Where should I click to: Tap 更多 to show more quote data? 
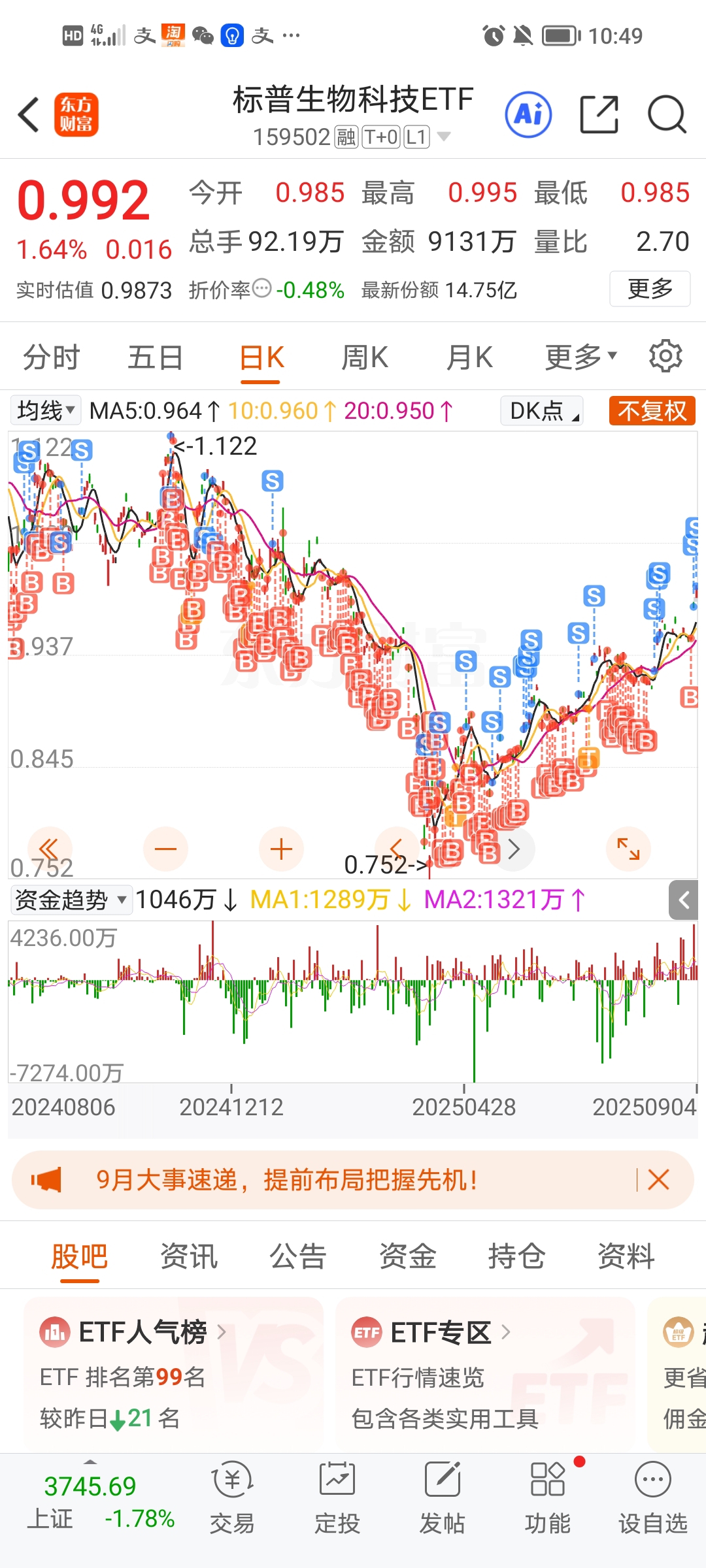click(x=650, y=289)
